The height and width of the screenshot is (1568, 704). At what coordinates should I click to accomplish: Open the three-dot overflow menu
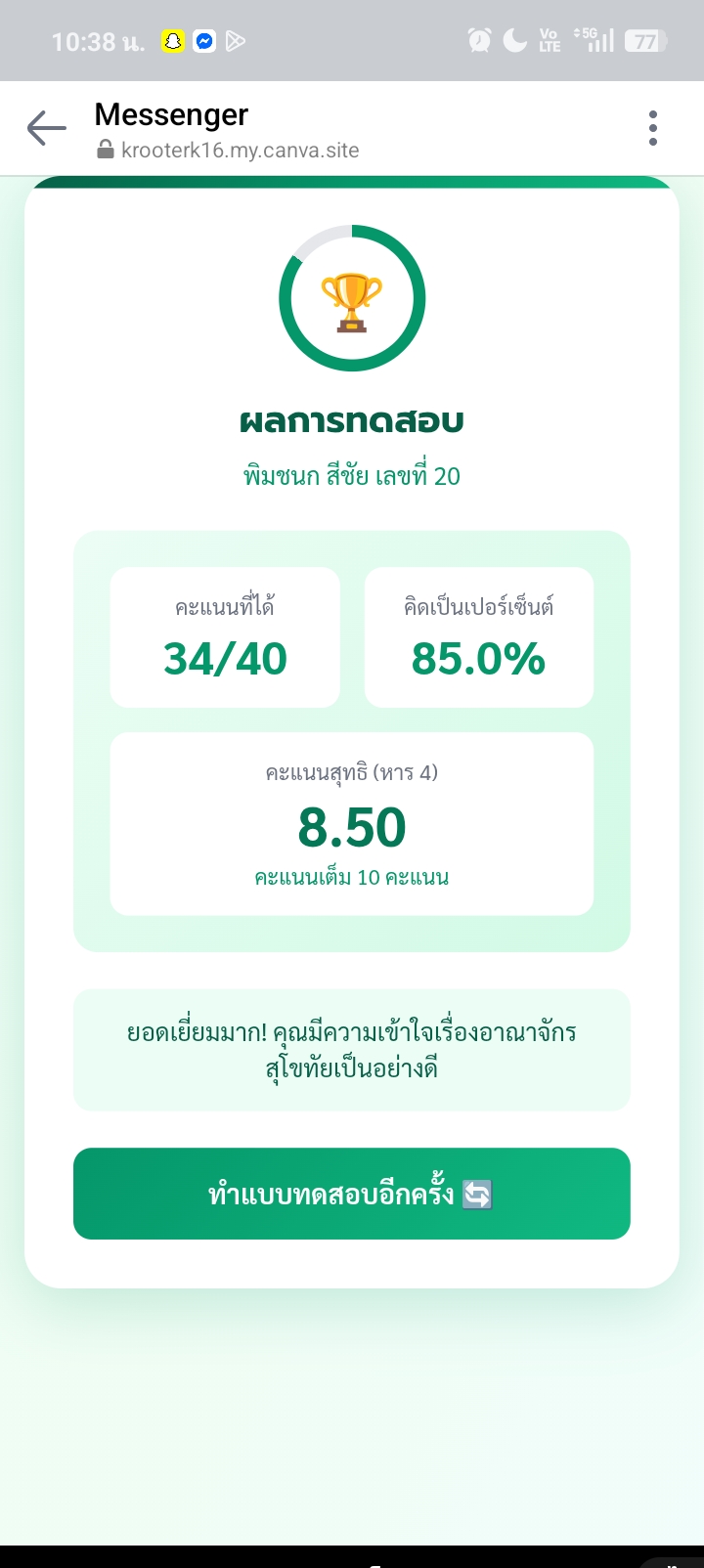coord(653,128)
